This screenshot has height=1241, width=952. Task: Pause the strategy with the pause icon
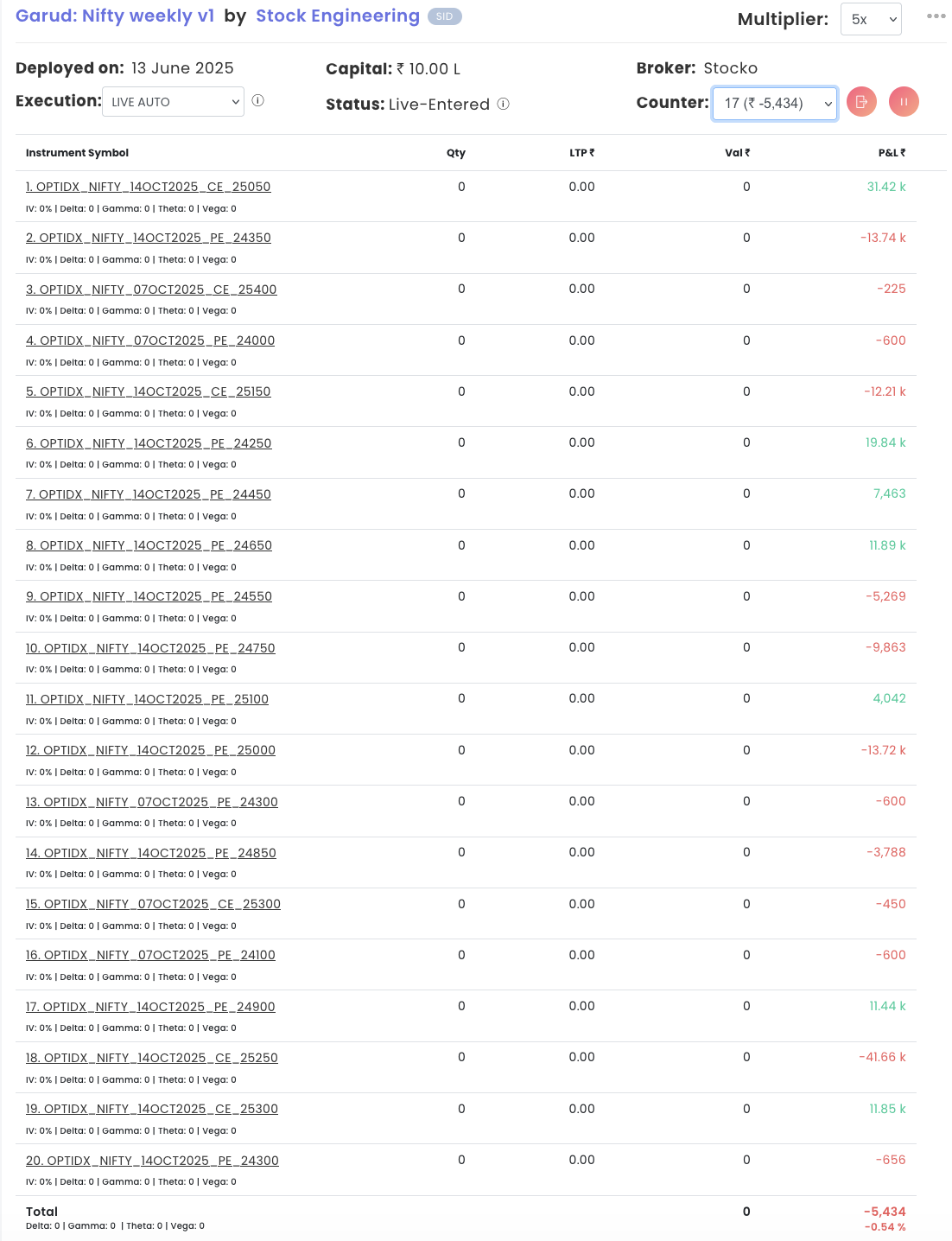tap(904, 102)
